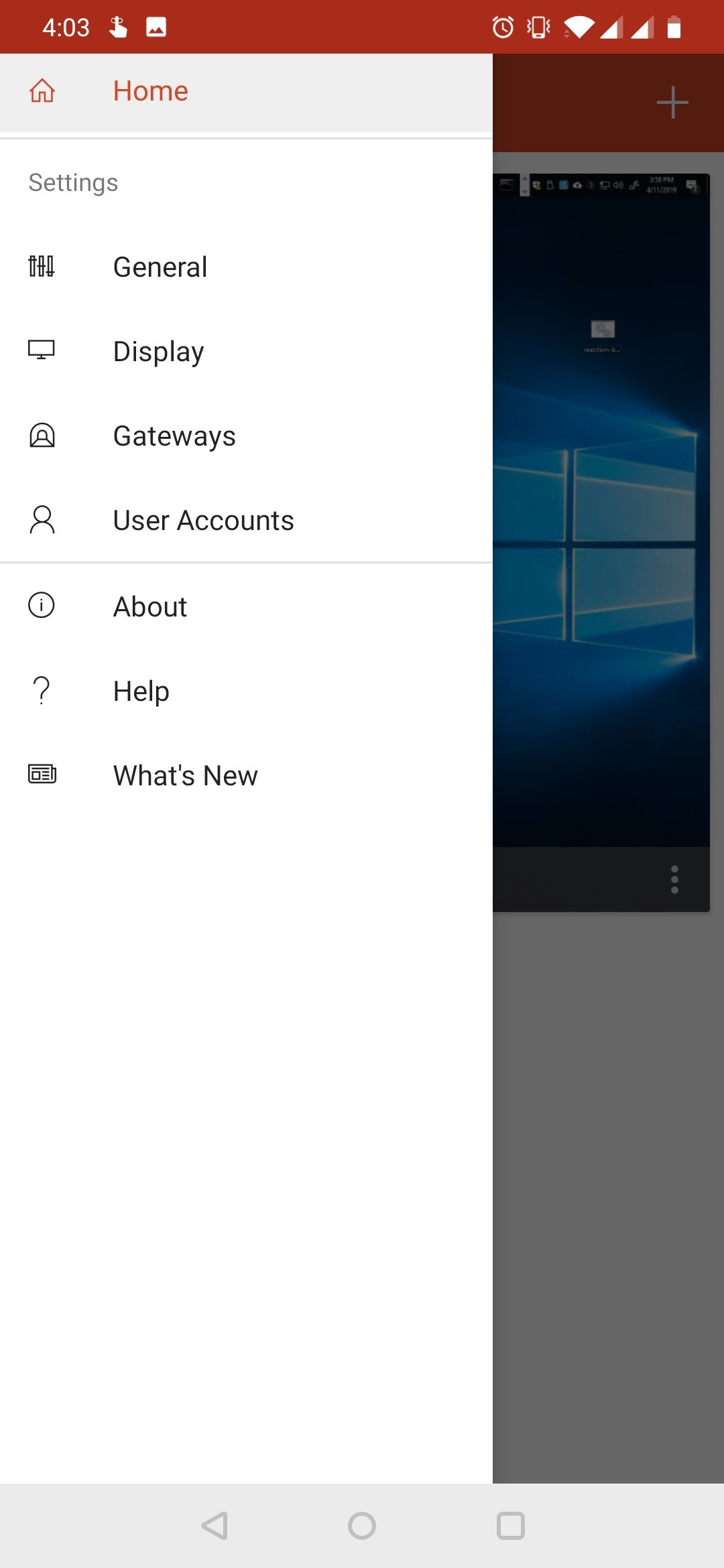
Task: Click the Display monitor icon
Action: (42, 350)
